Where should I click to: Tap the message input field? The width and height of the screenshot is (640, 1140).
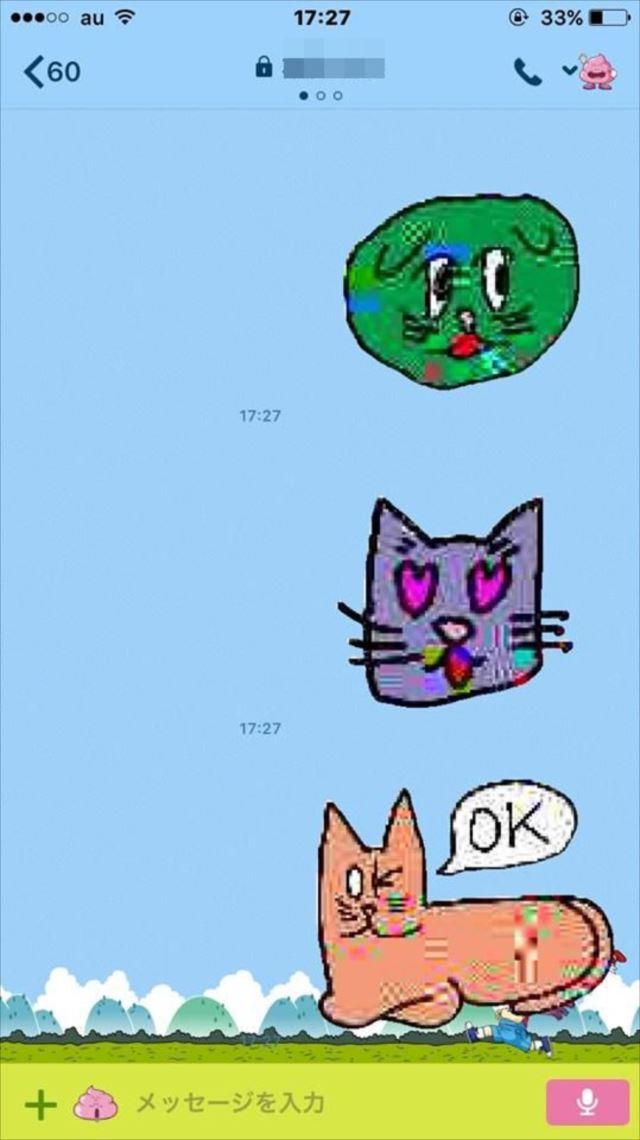(x=320, y=1103)
